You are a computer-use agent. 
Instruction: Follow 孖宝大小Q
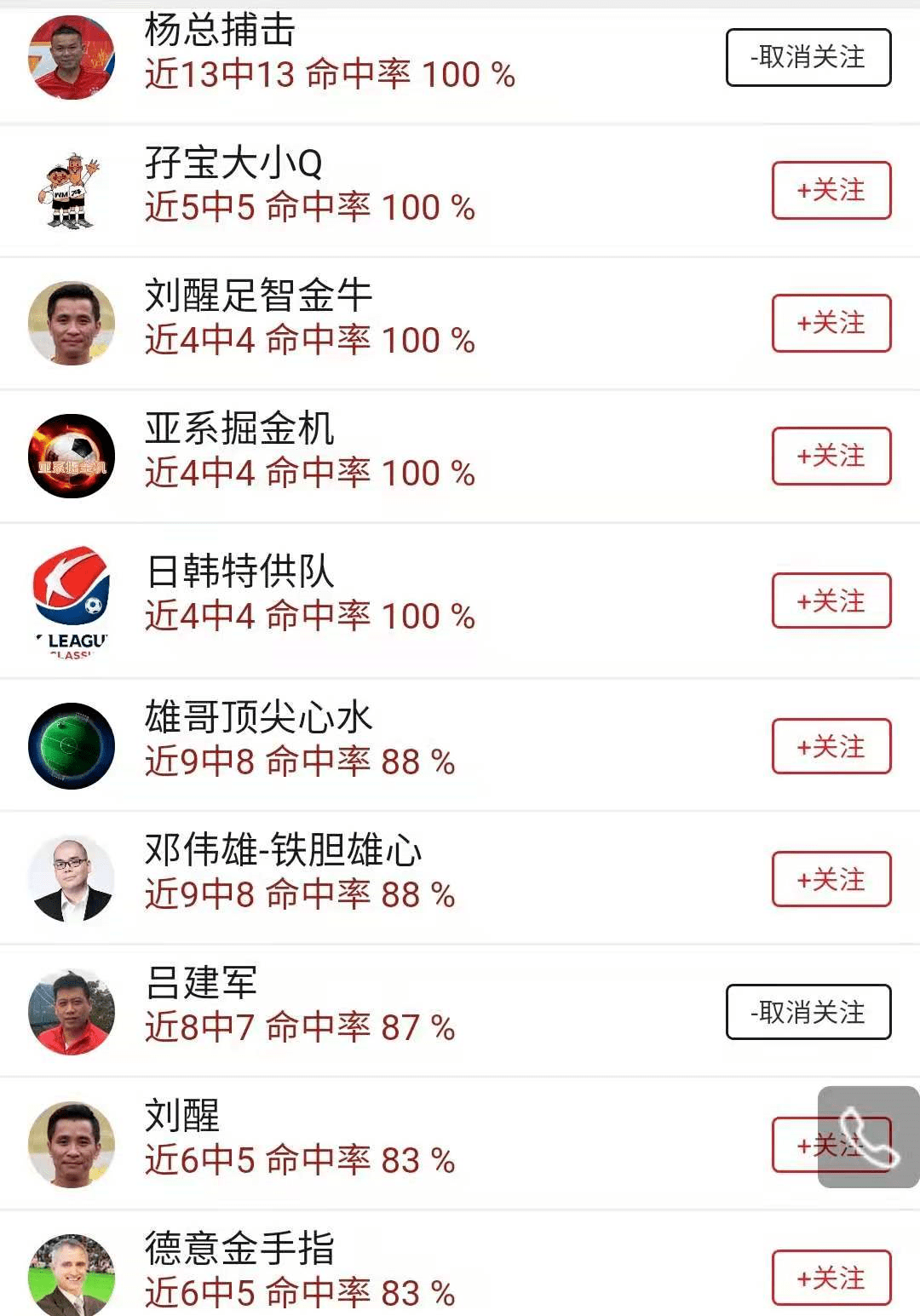(831, 190)
